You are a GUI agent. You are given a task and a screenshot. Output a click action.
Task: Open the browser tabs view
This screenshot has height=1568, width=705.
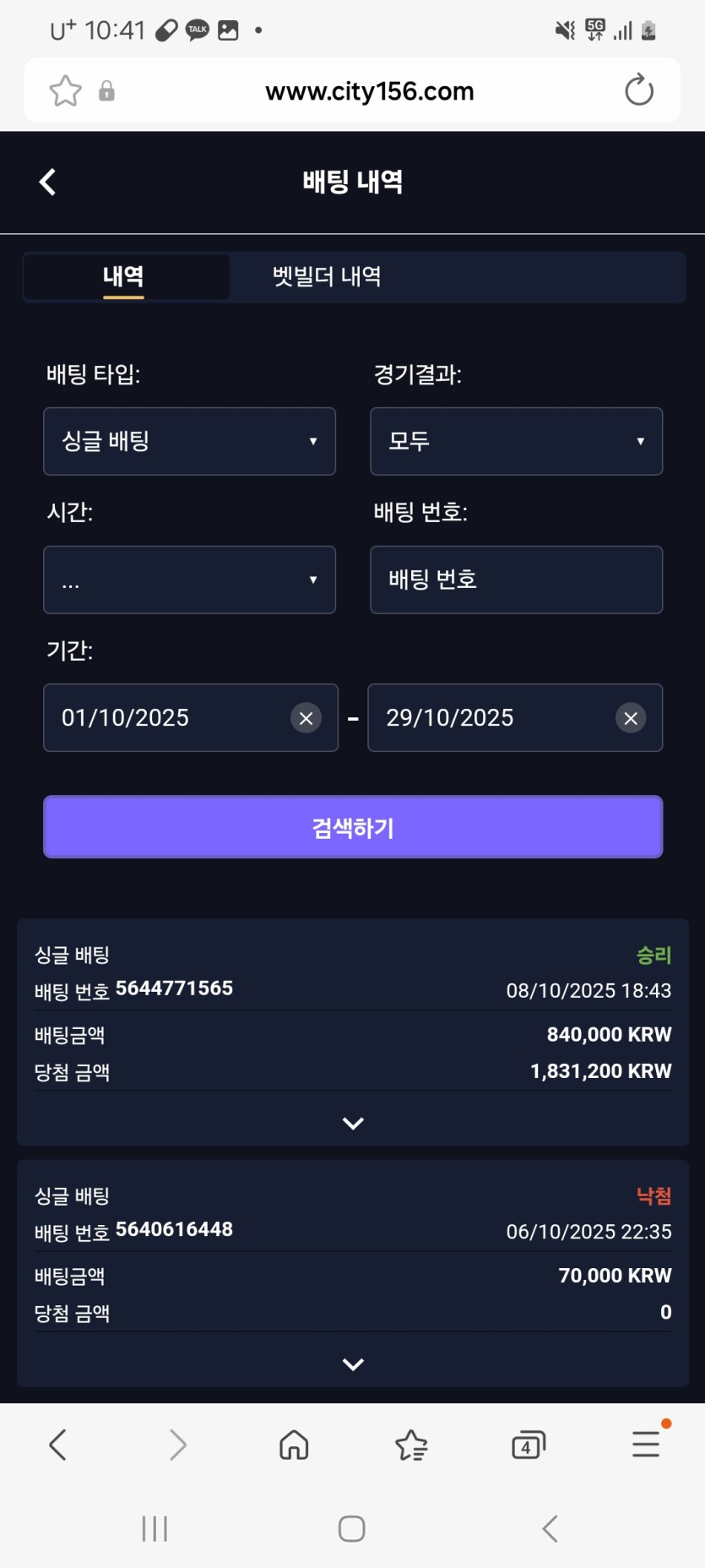(529, 1445)
